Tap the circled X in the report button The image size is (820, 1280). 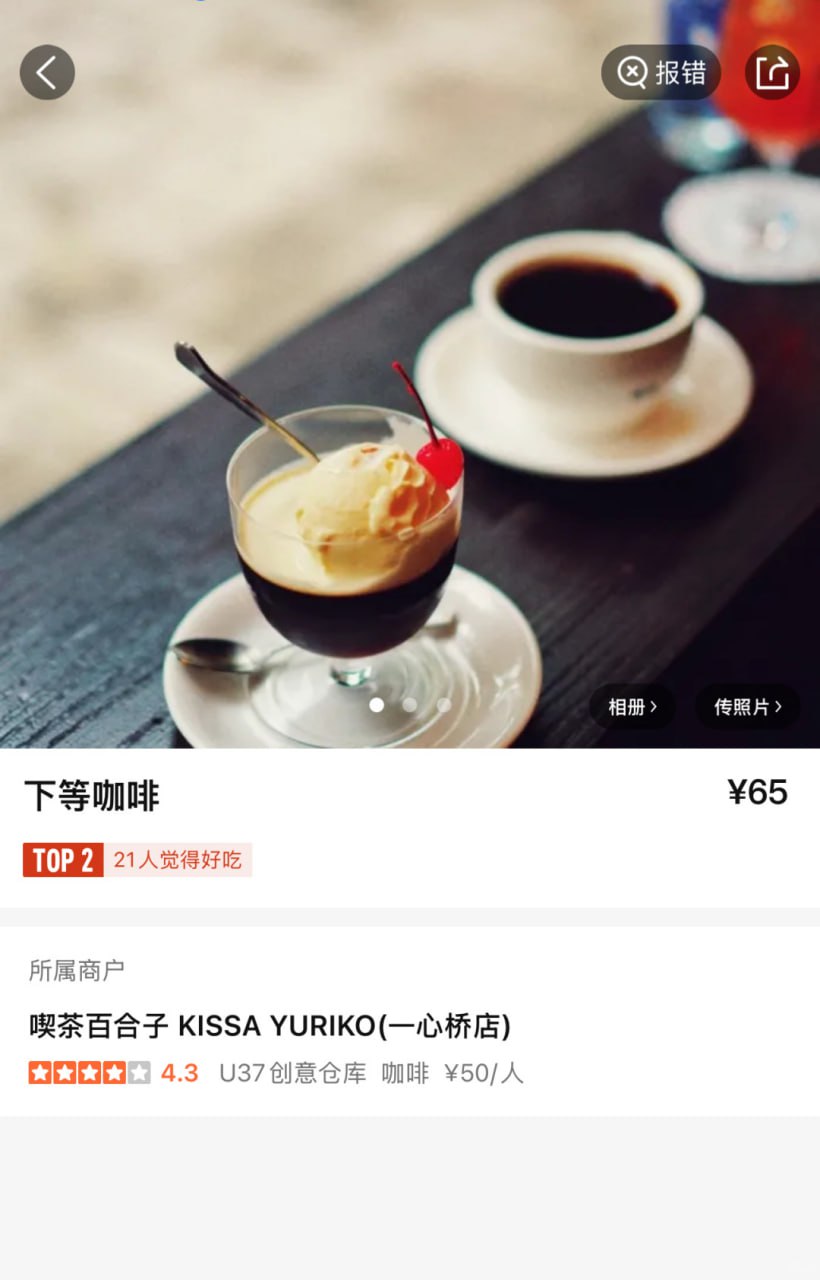(631, 72)
